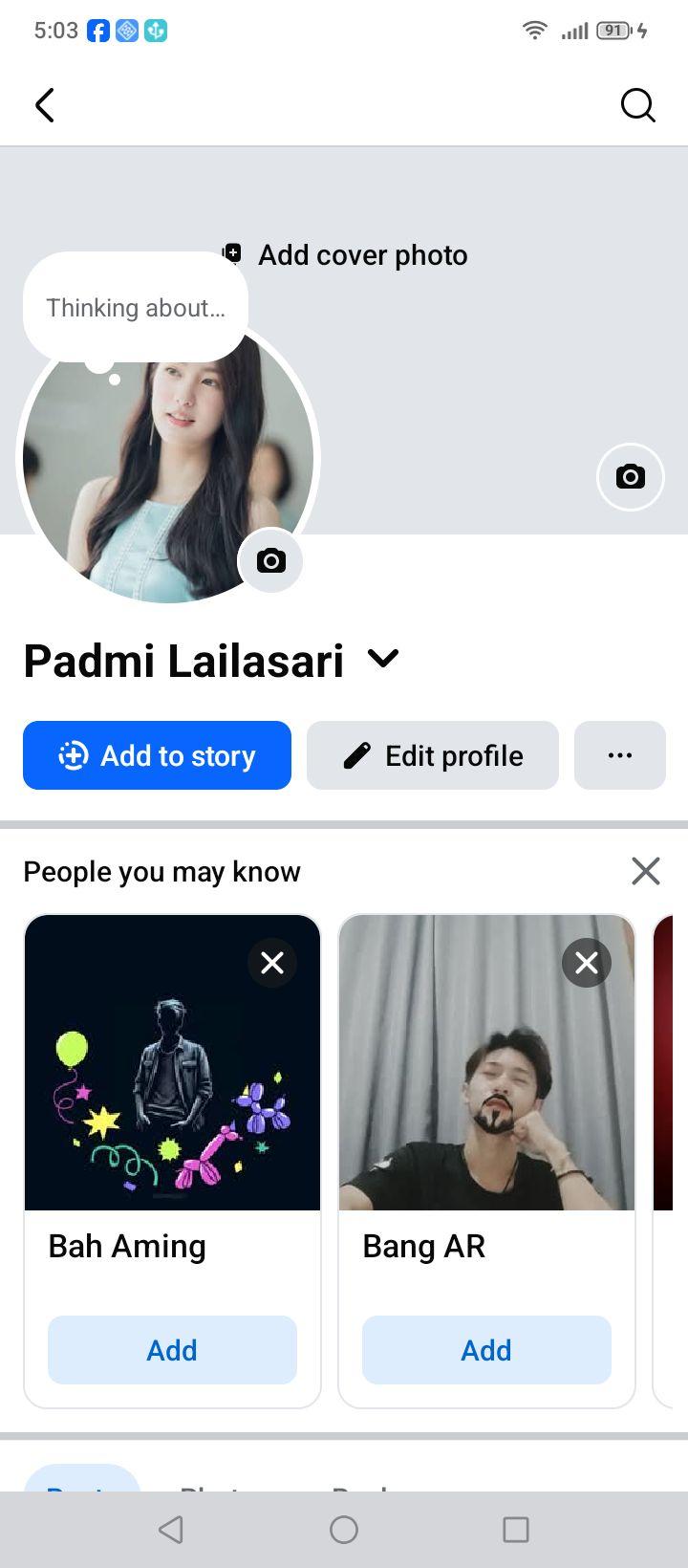Image resolution: width=688 pixels, height=1568 pixels.
Task: Open the three-dot more options button
Action: pyautogui.click(x=620, y=755)
